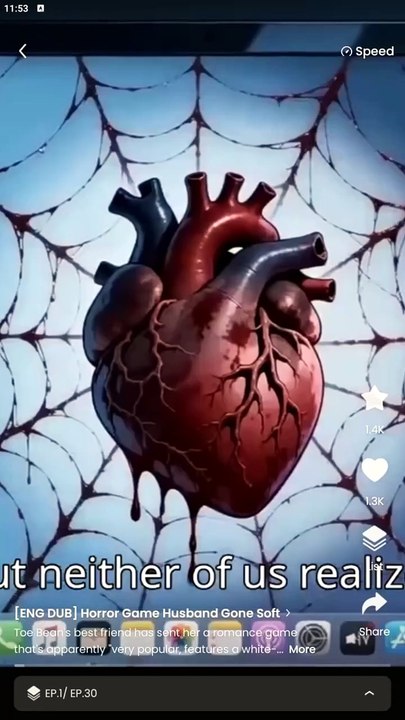Like this episode with the heart icon
The image size is (405, 720).
coord(375,470)
